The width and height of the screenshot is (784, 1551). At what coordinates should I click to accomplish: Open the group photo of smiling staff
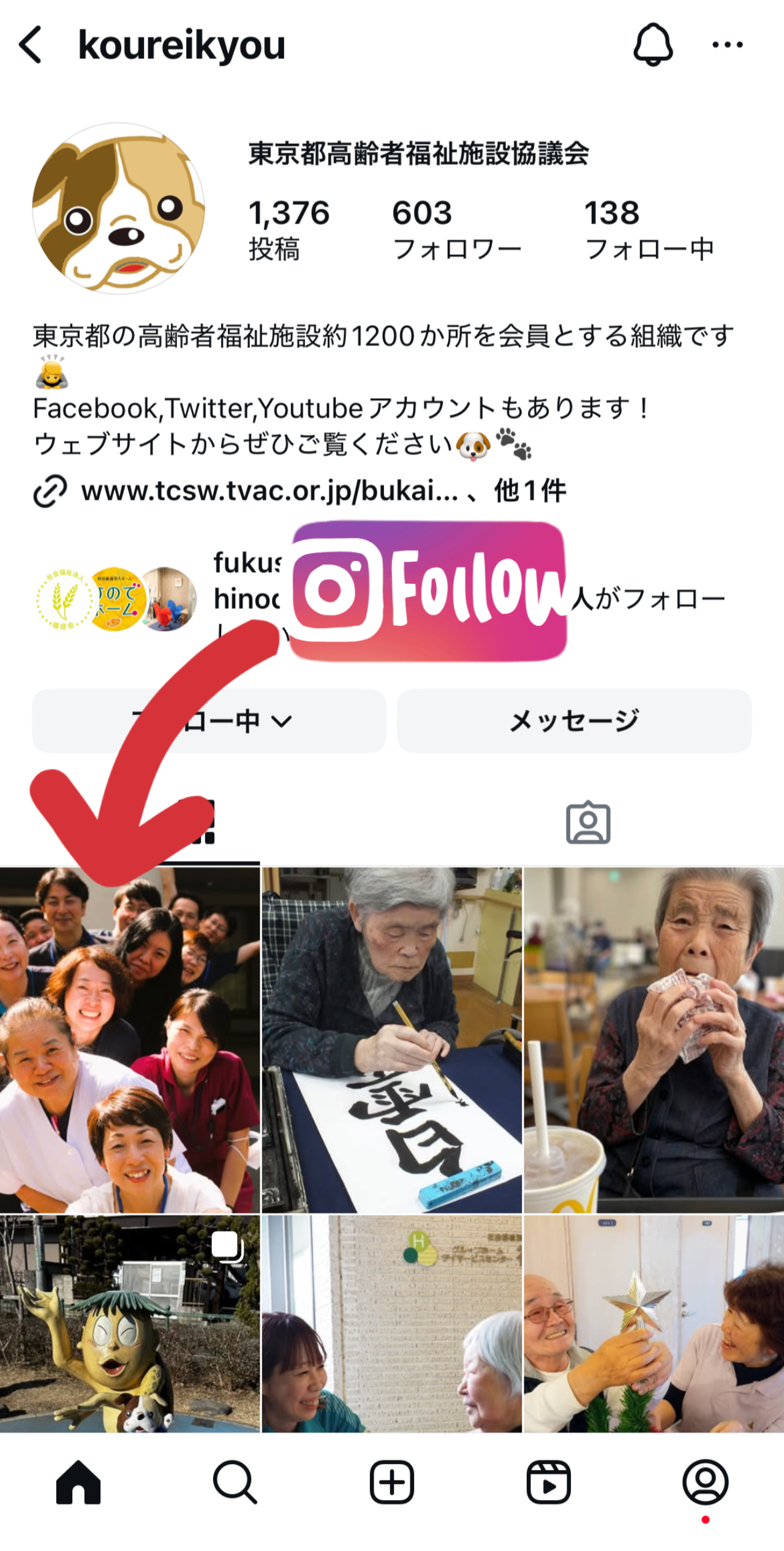(130, 1040)
